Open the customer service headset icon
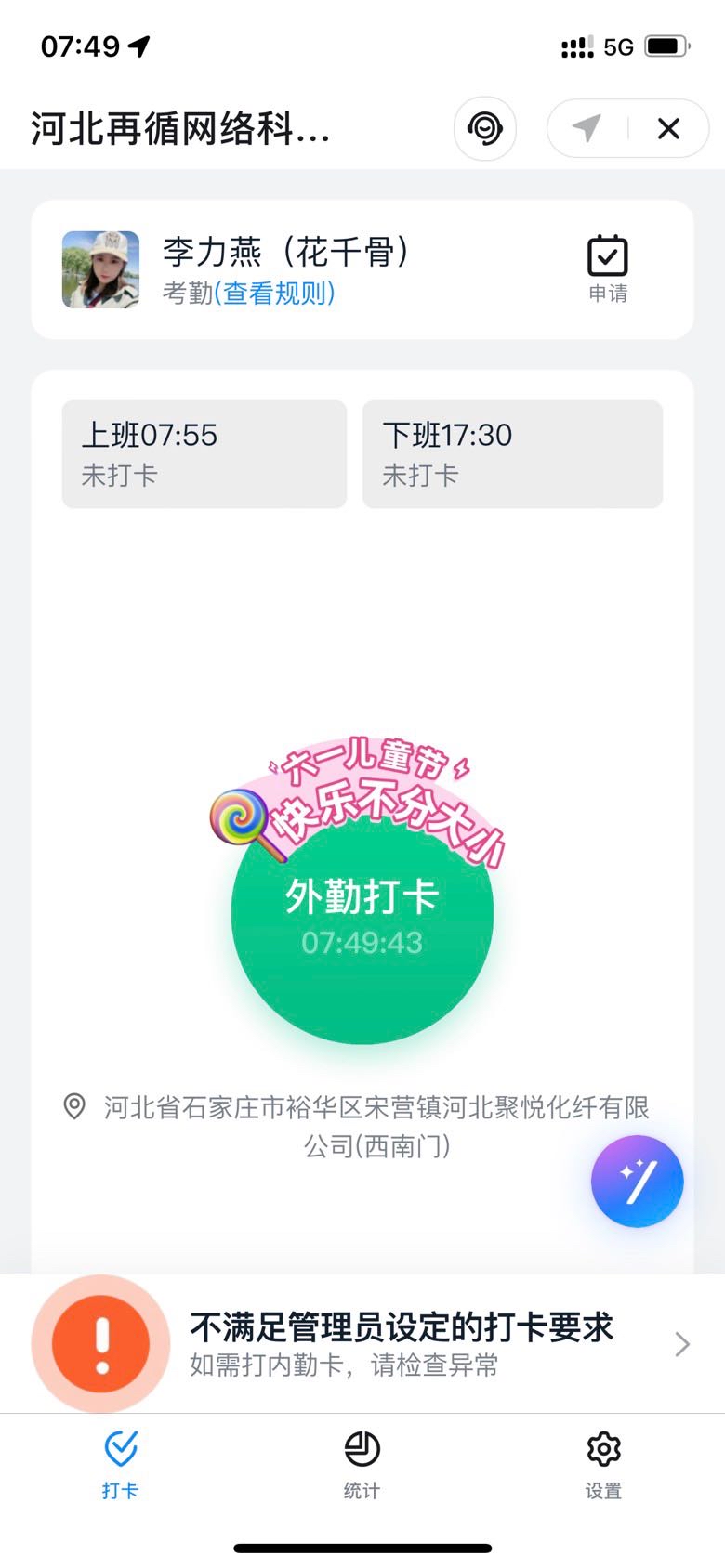 click(485, 128)
